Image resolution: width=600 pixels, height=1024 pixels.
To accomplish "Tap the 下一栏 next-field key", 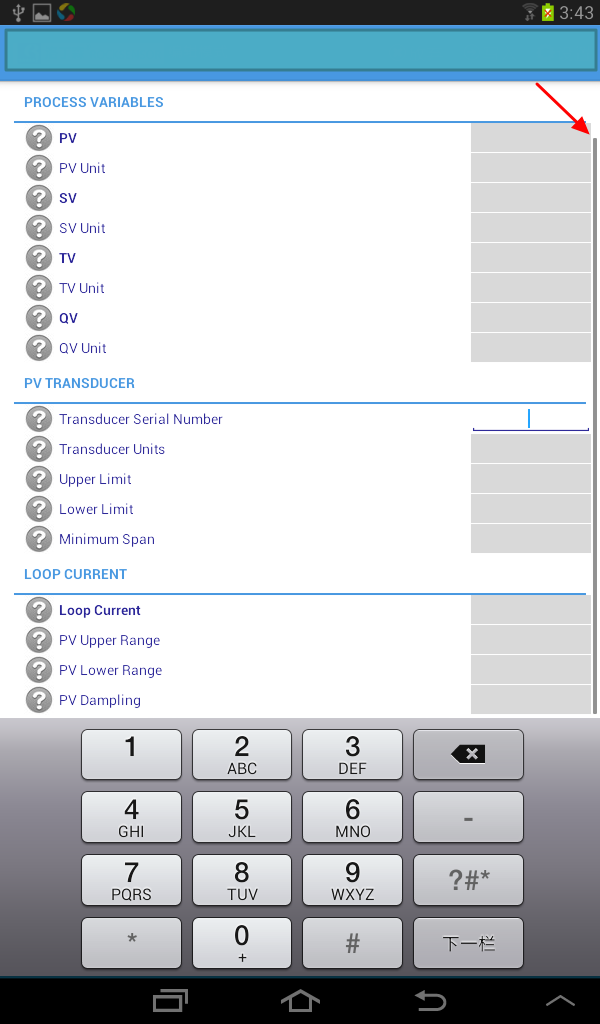I will [468, 943].
